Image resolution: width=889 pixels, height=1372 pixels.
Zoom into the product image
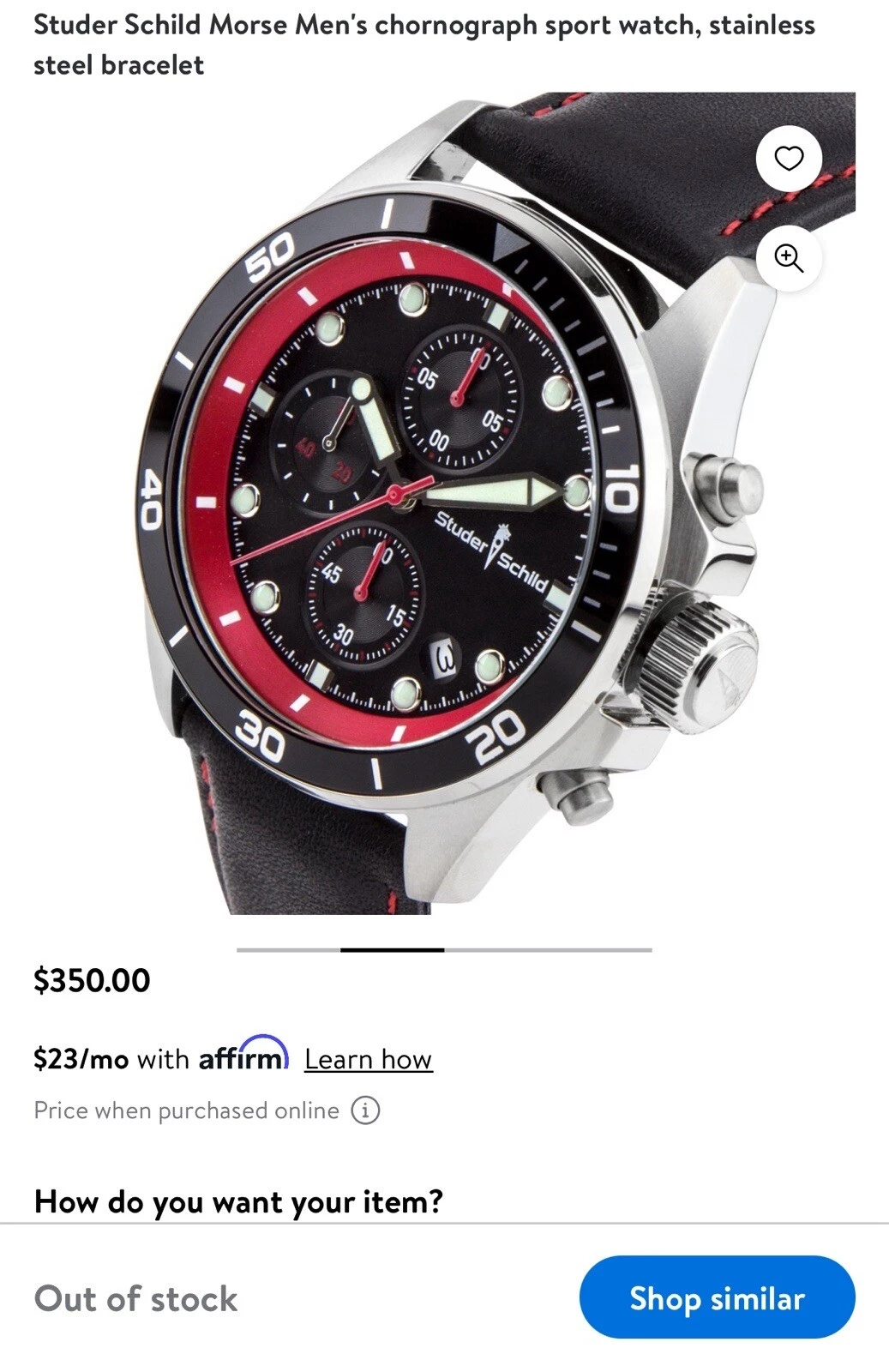pos(789,257)
